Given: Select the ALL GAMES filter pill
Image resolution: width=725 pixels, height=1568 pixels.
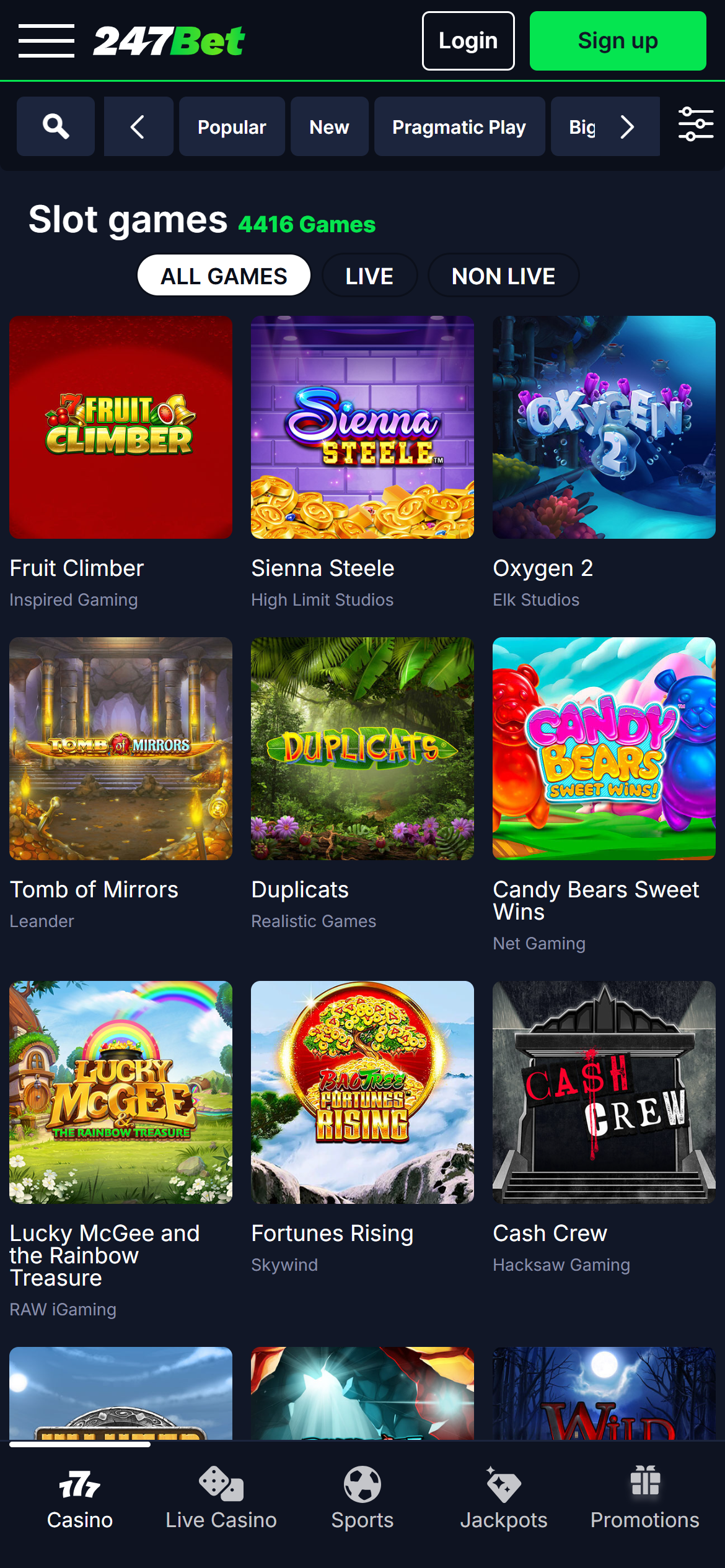Looking at the screenshot, I should point(224,275).
